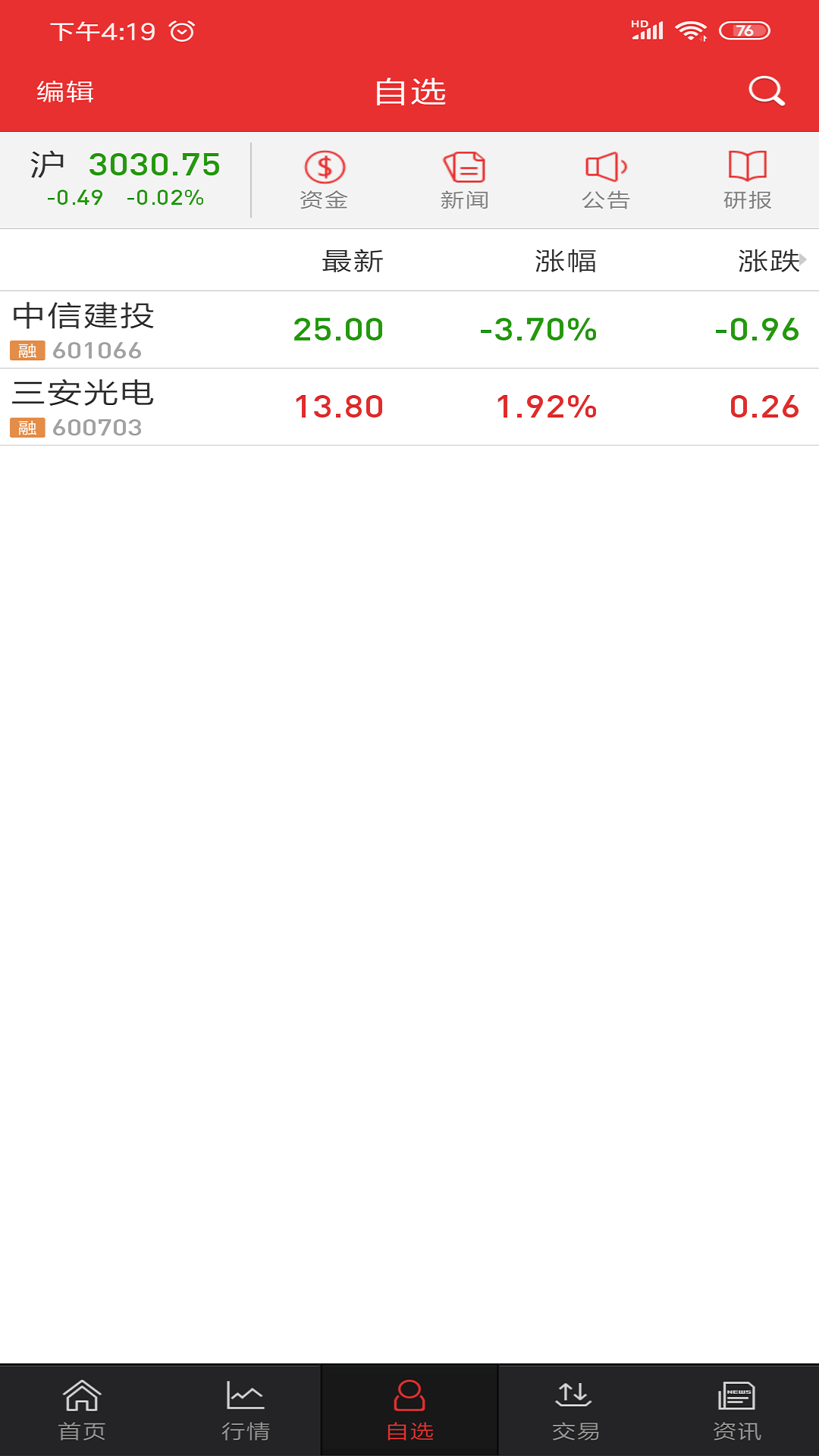Open the 交易 trading arrows icon
The width and height of the screenshot is (819, 1456).
573,1409
